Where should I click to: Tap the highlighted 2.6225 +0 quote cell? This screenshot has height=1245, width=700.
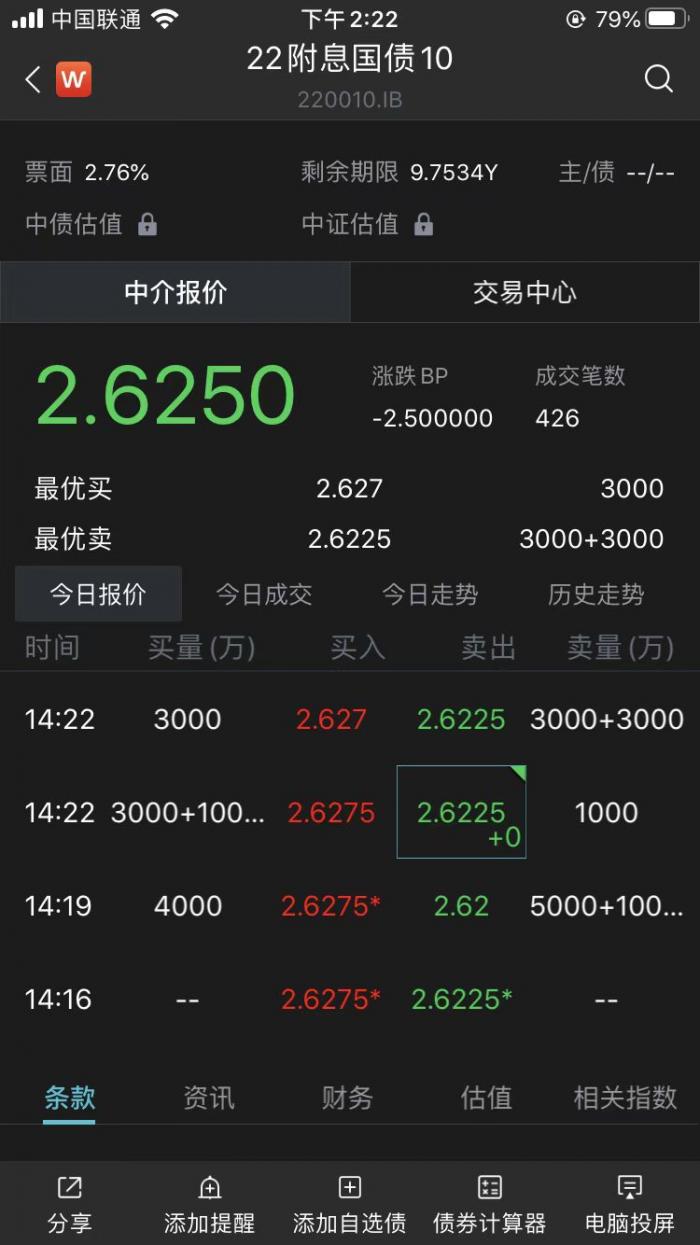point(461,812)
